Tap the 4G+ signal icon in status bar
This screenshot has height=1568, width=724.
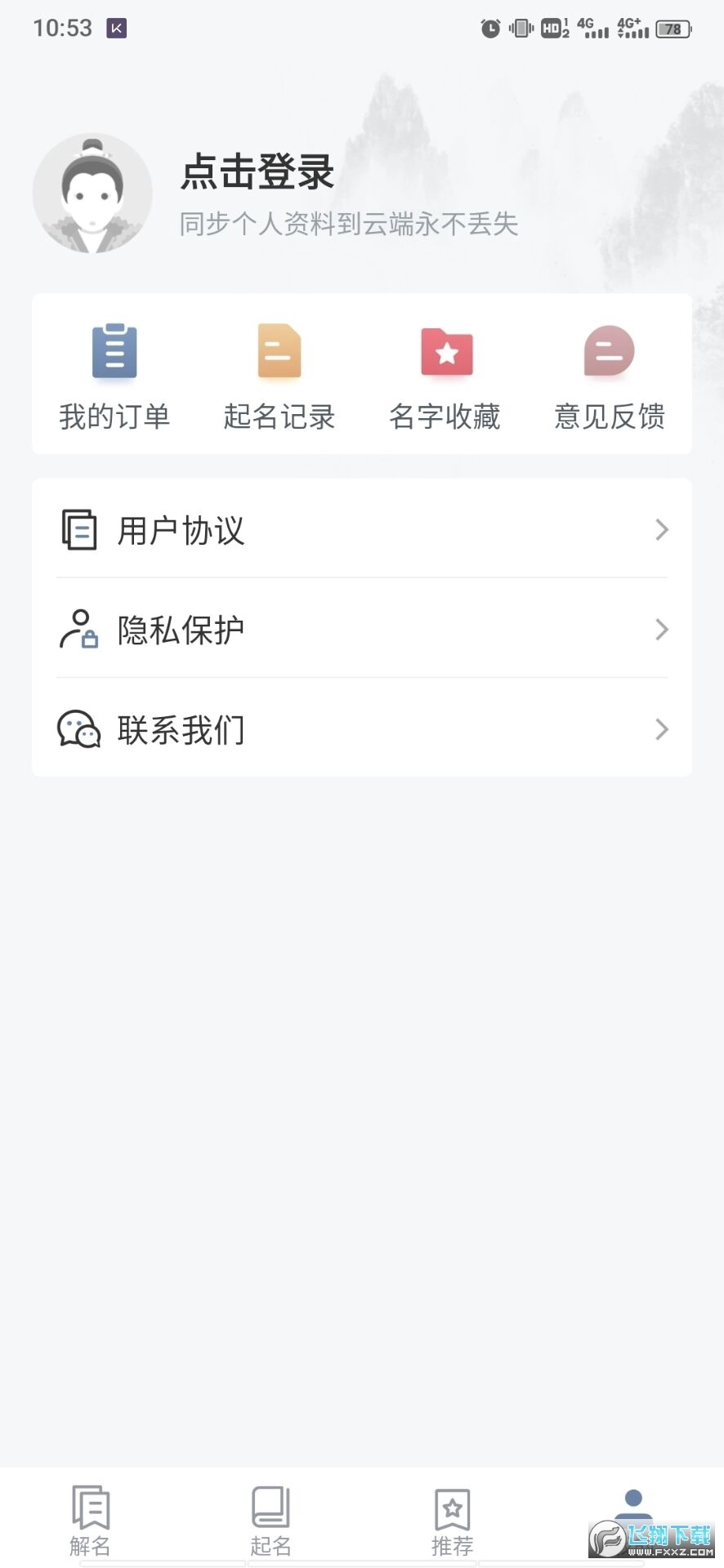(631, 27)
